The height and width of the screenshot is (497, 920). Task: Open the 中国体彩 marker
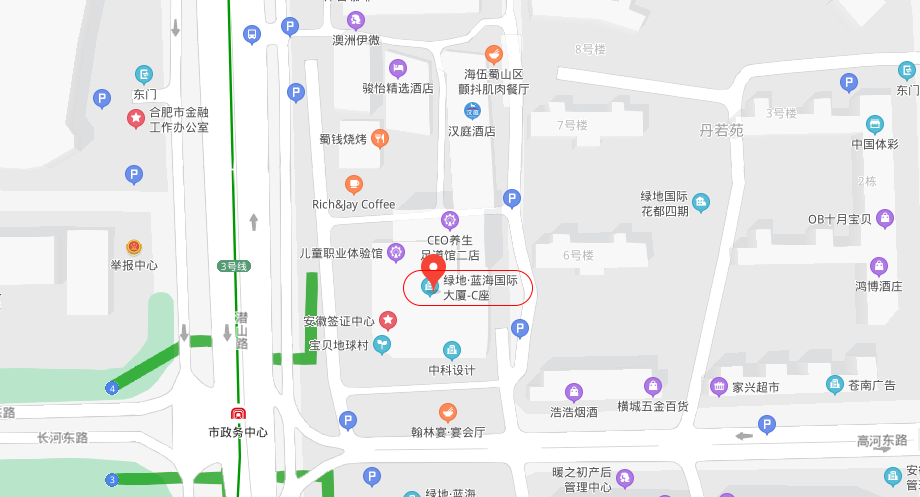(875, 124)
